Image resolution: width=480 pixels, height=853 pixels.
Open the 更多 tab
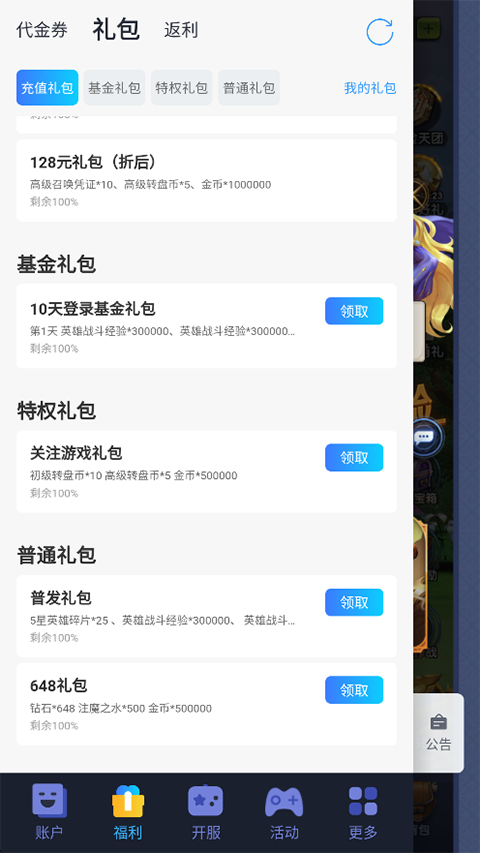click(363, 812)
